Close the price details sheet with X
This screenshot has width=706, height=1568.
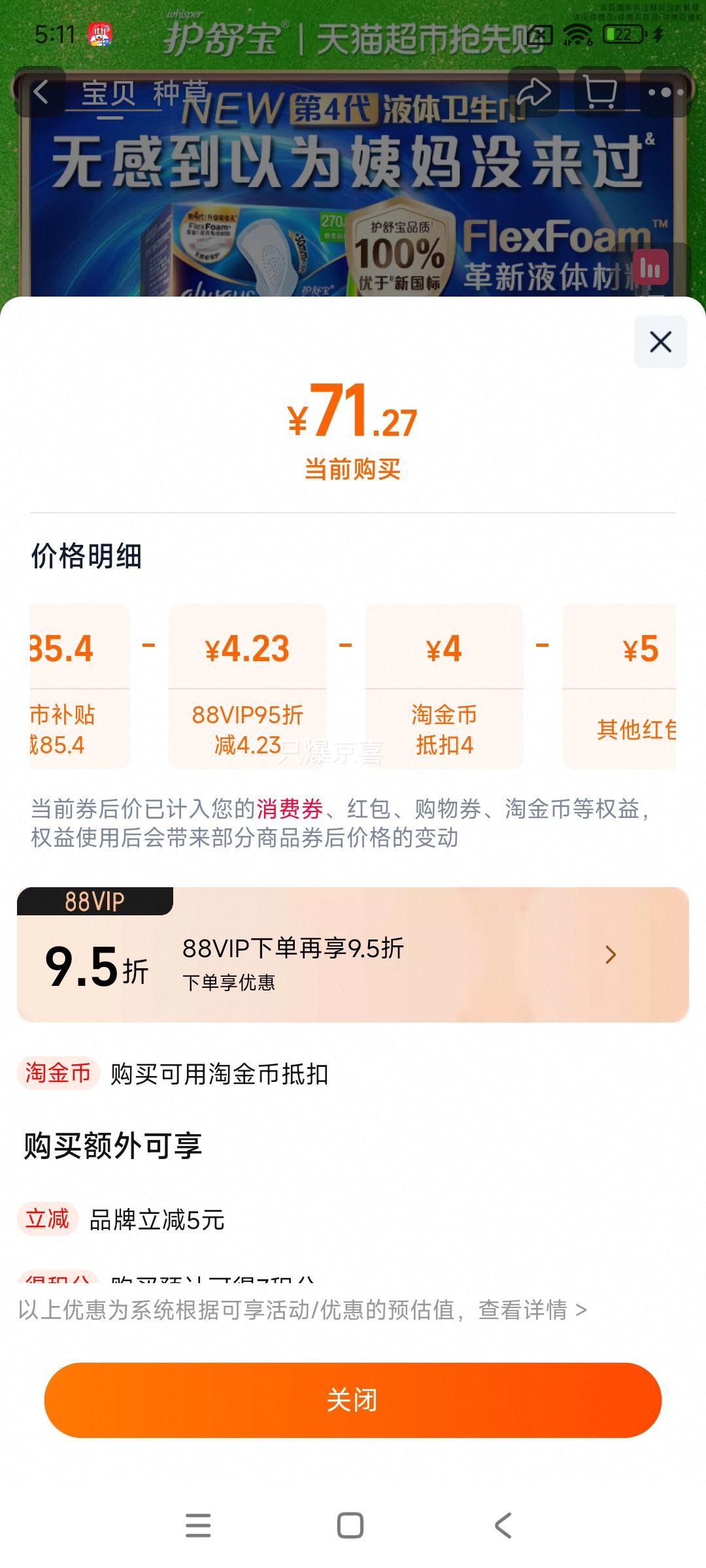[x=660, y=342]
